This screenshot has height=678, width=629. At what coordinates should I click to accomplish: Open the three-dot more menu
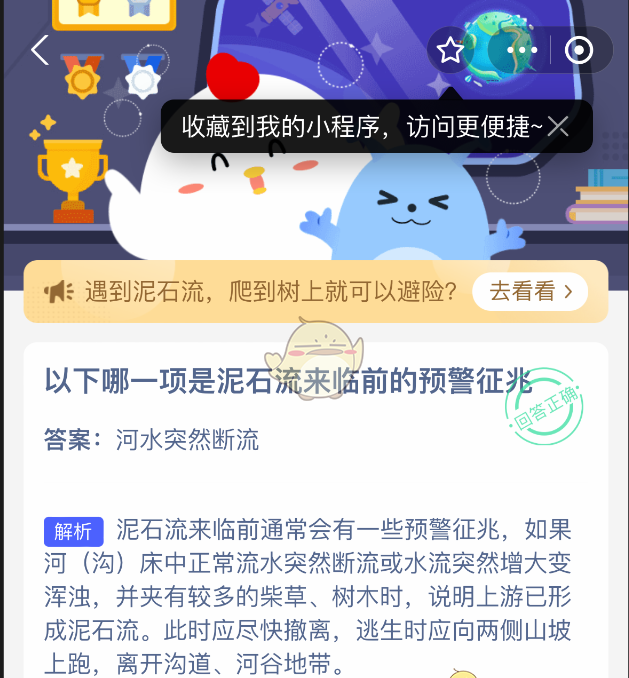pos(522,50)
